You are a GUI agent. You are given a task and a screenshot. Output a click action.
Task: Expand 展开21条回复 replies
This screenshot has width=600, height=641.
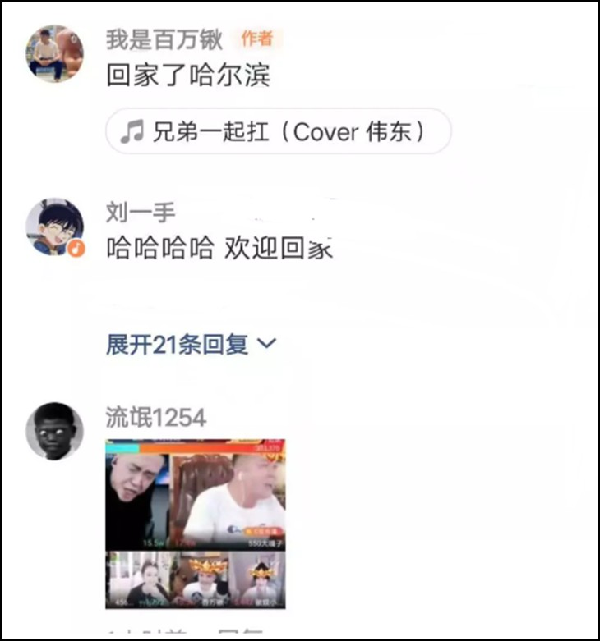tap(191, 345)
